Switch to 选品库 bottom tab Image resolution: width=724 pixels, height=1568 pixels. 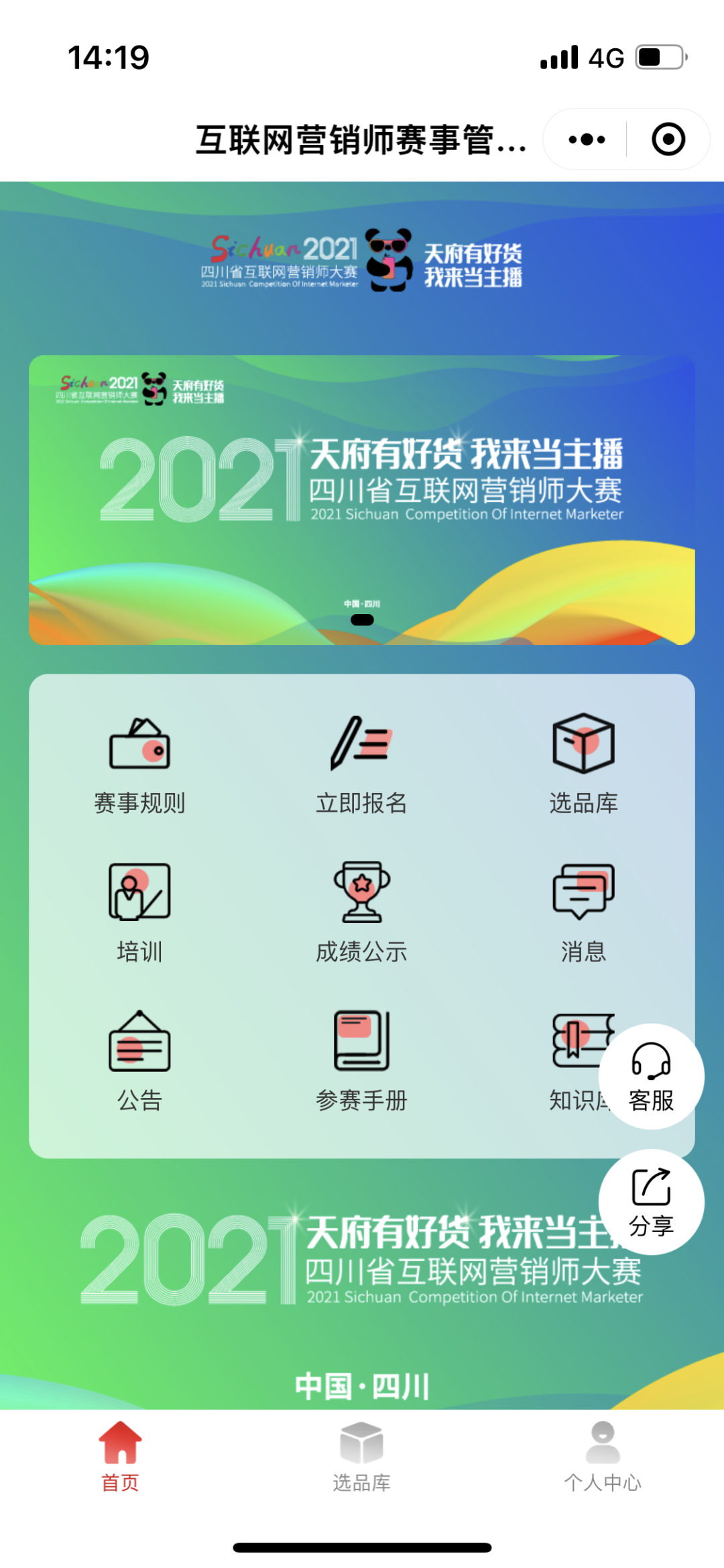361,1455
